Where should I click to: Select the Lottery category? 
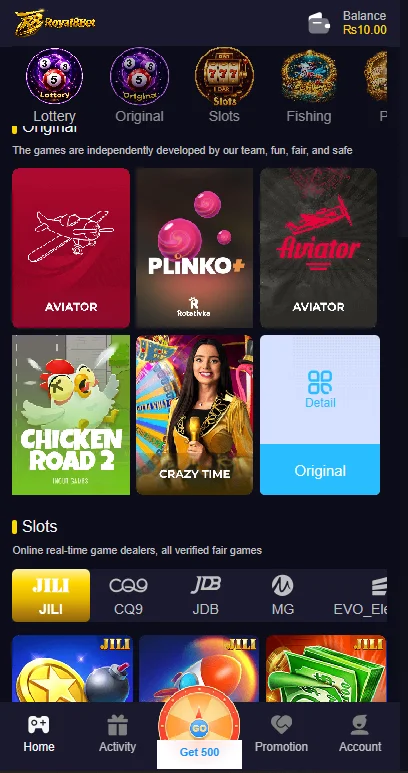[54, 85]
